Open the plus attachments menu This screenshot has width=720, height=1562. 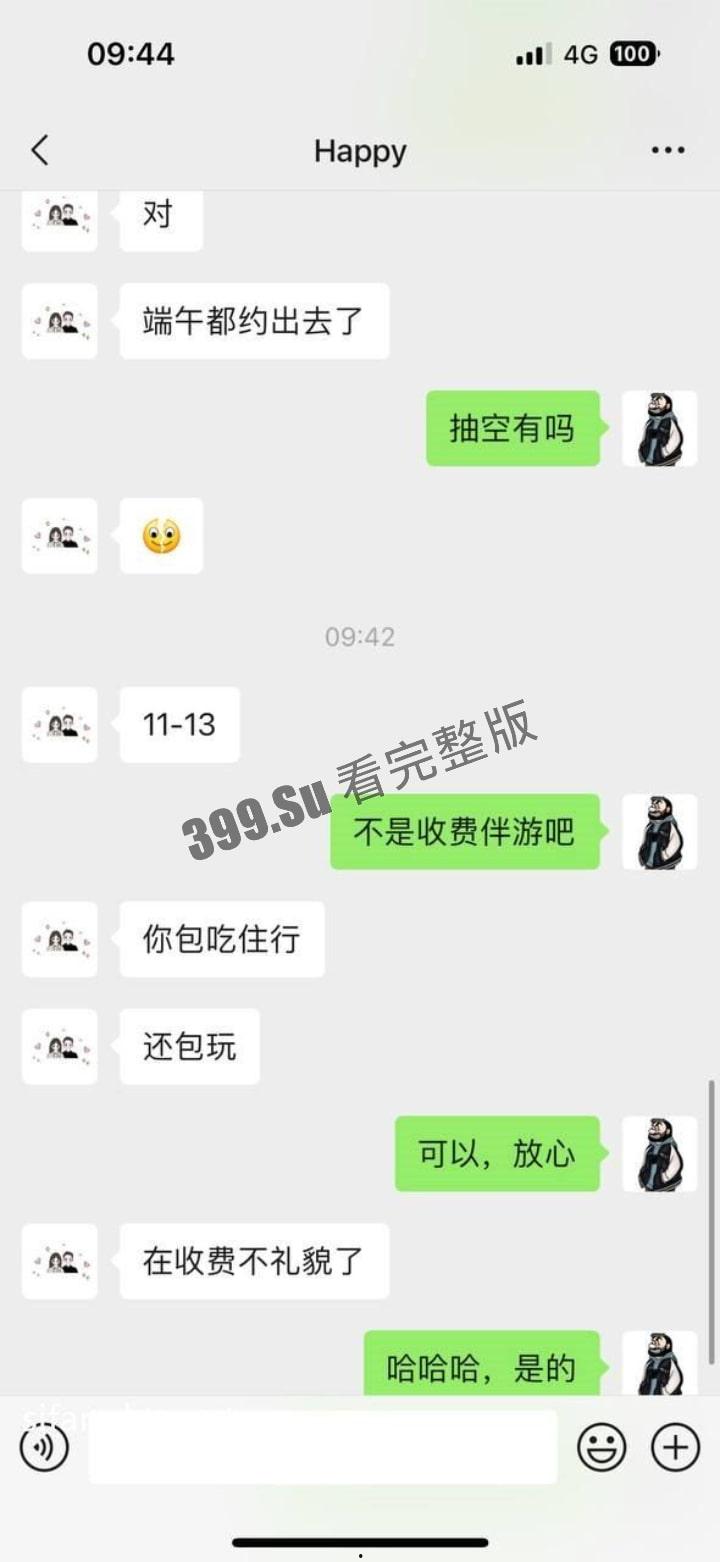(676, 1447)
